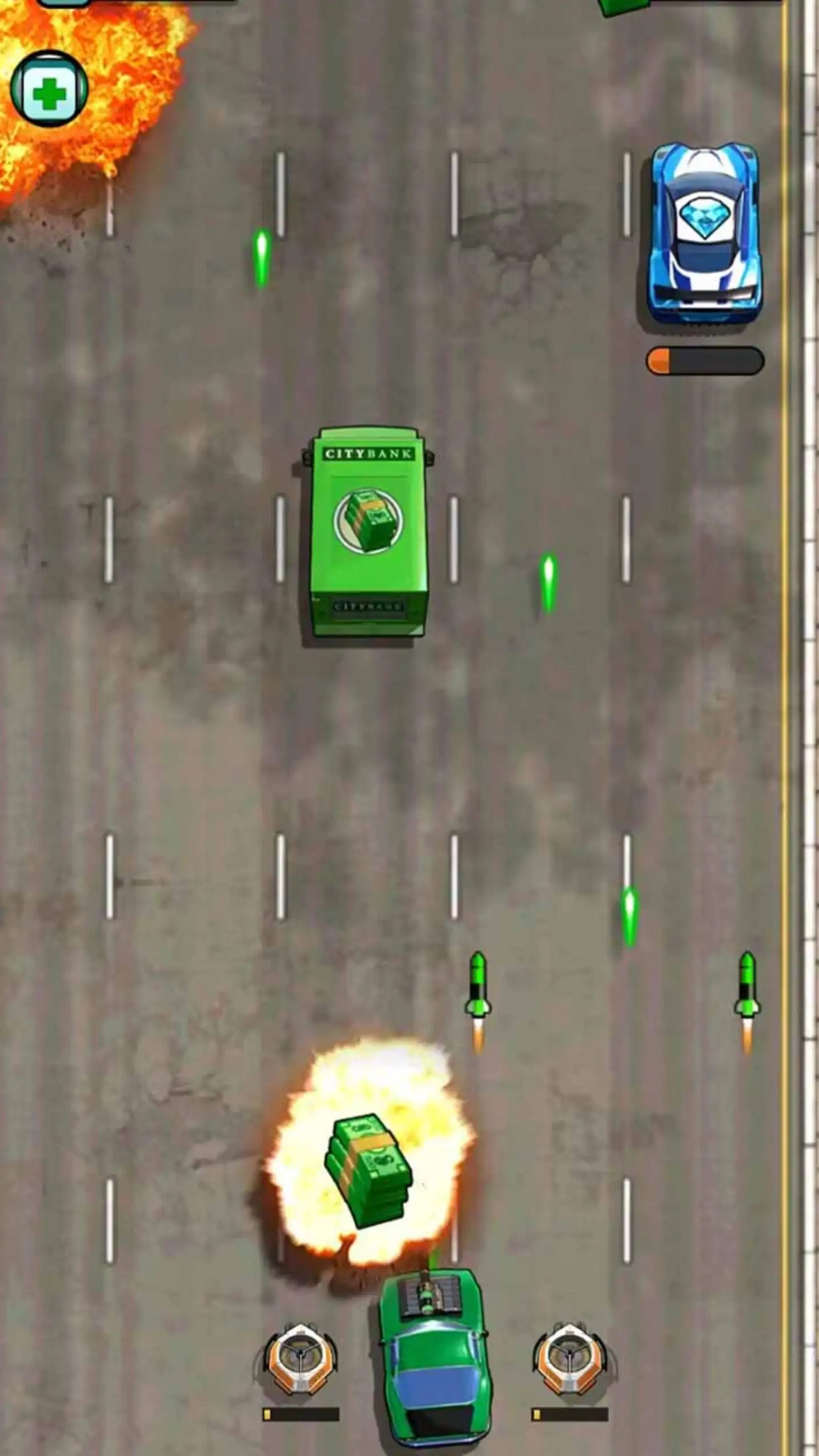Use the green cross health kit button
Screen dimensions: 819x1456
(49, 89)
